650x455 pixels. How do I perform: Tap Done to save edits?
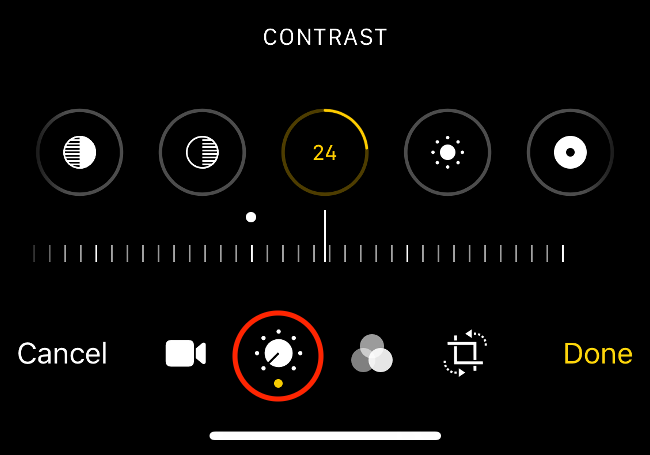(597, 354)
